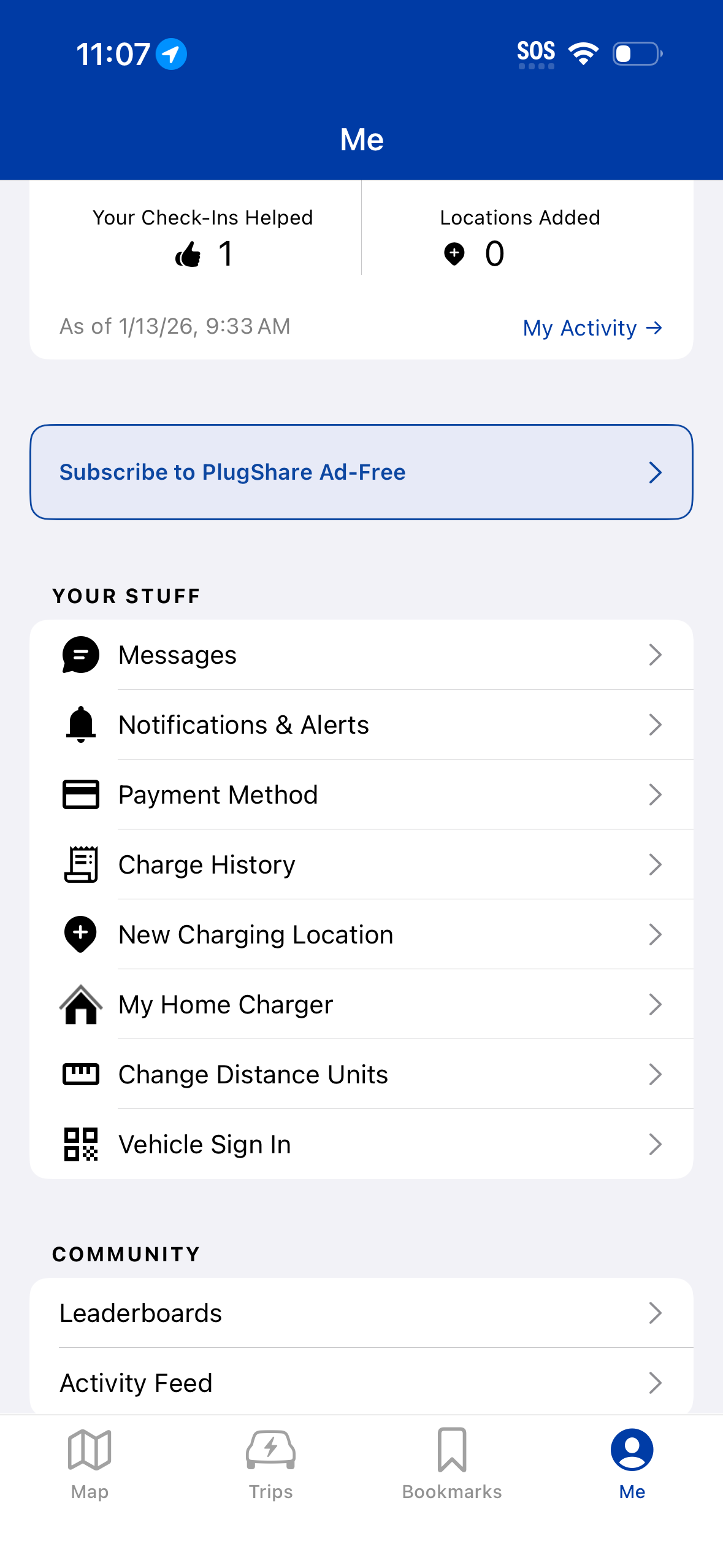Add a New Charging Location
The width and height of the screenshot is (723, 1568).
tap(361, 934)
